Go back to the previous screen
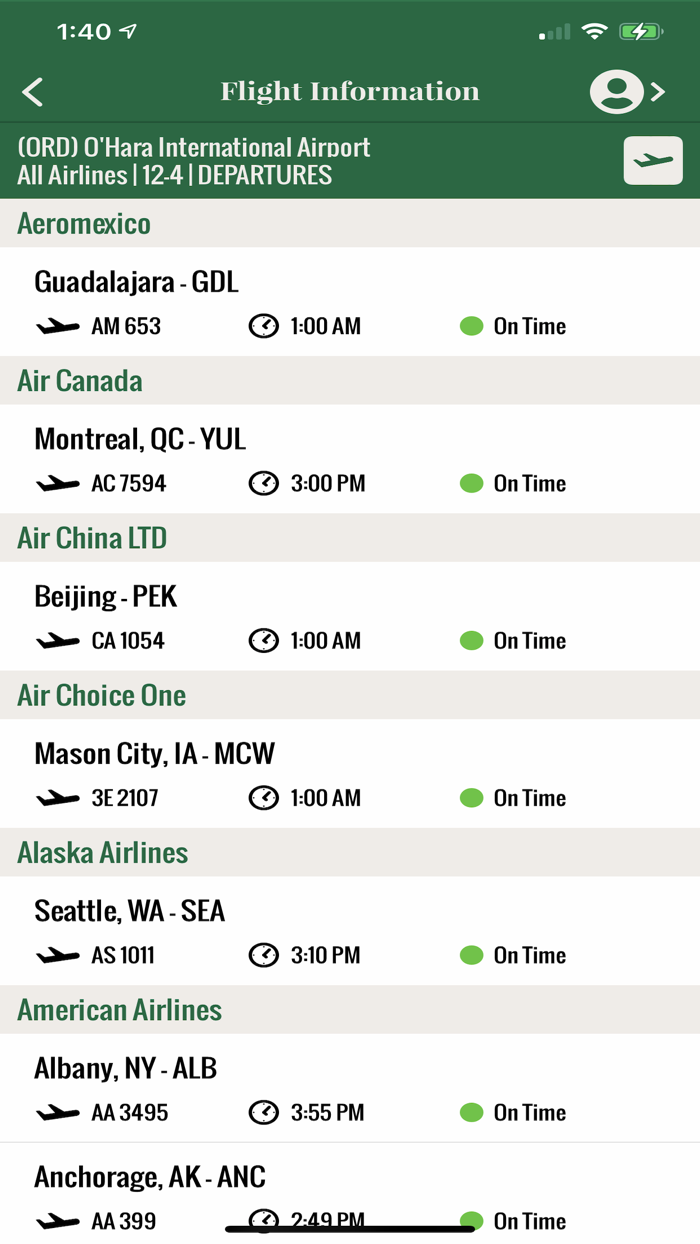Screen dimensions: 700x1244 (33, 92)
